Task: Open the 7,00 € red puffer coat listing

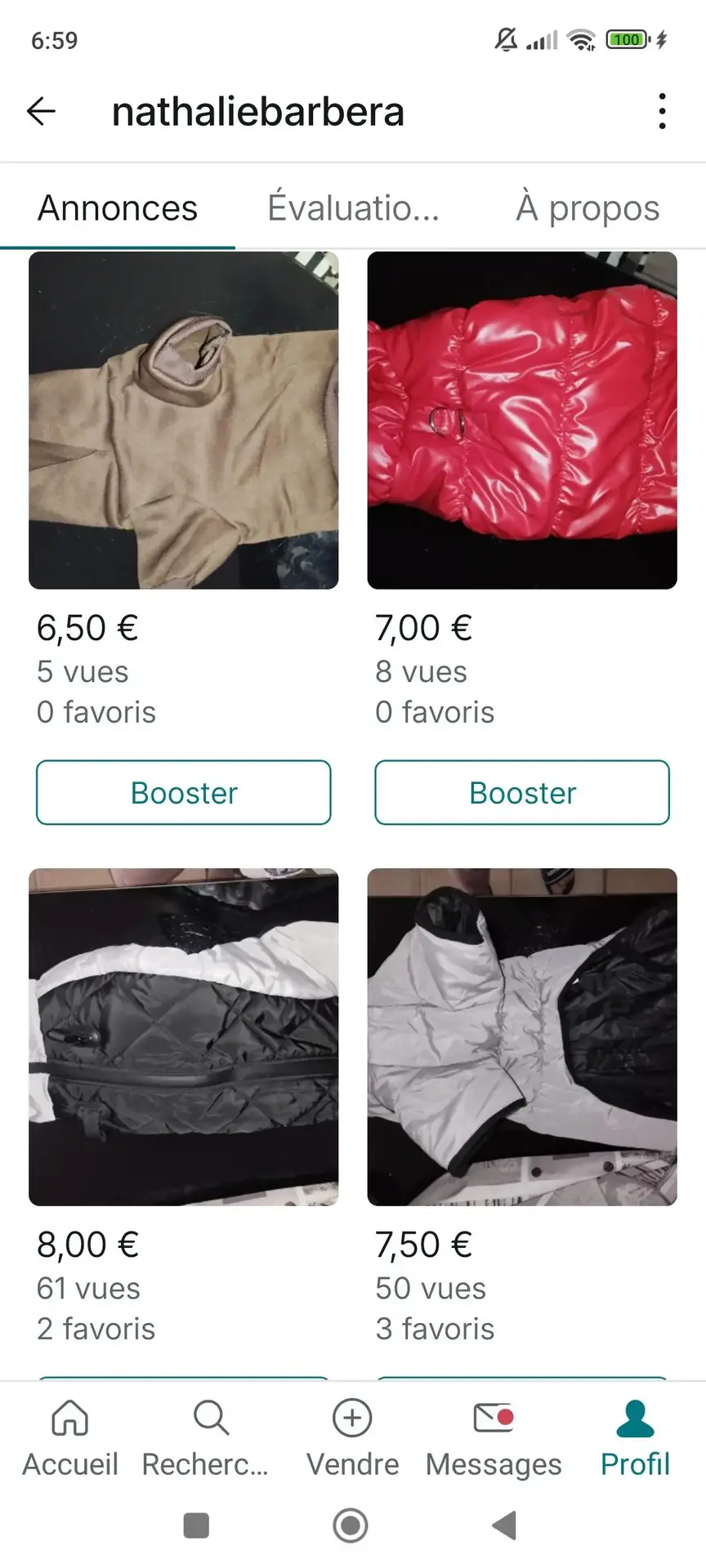Action: coord(522,421)
